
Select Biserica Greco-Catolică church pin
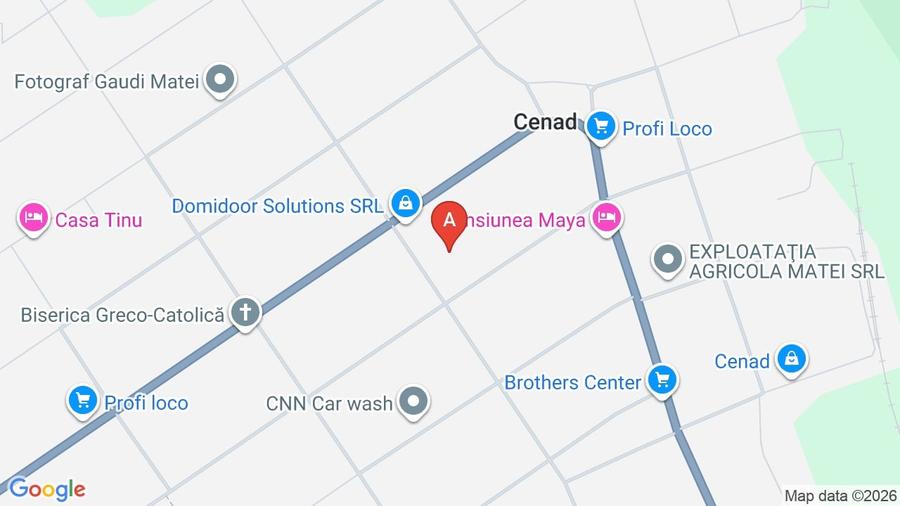pyautogui.click(x=245, y=313)
